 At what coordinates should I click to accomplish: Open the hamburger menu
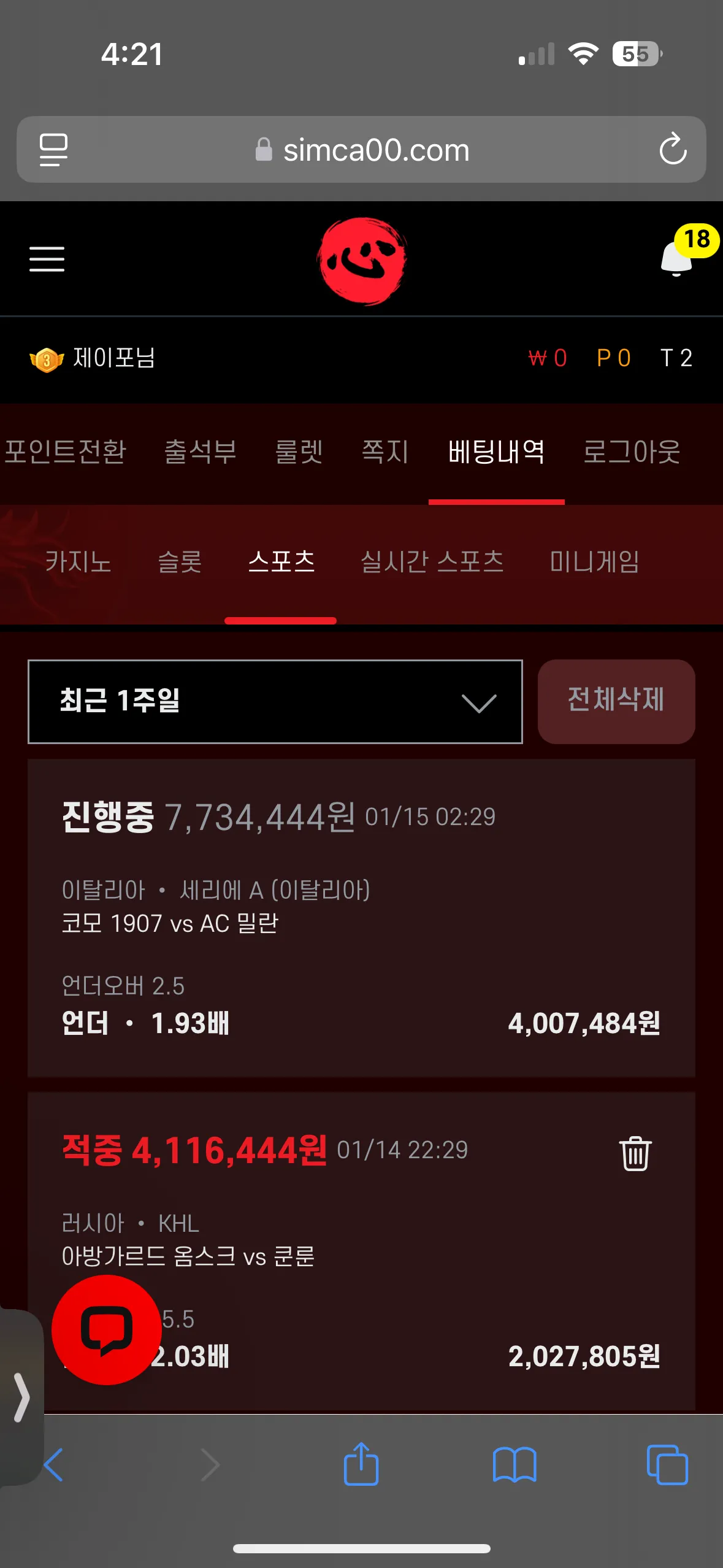tap(47, 259)
